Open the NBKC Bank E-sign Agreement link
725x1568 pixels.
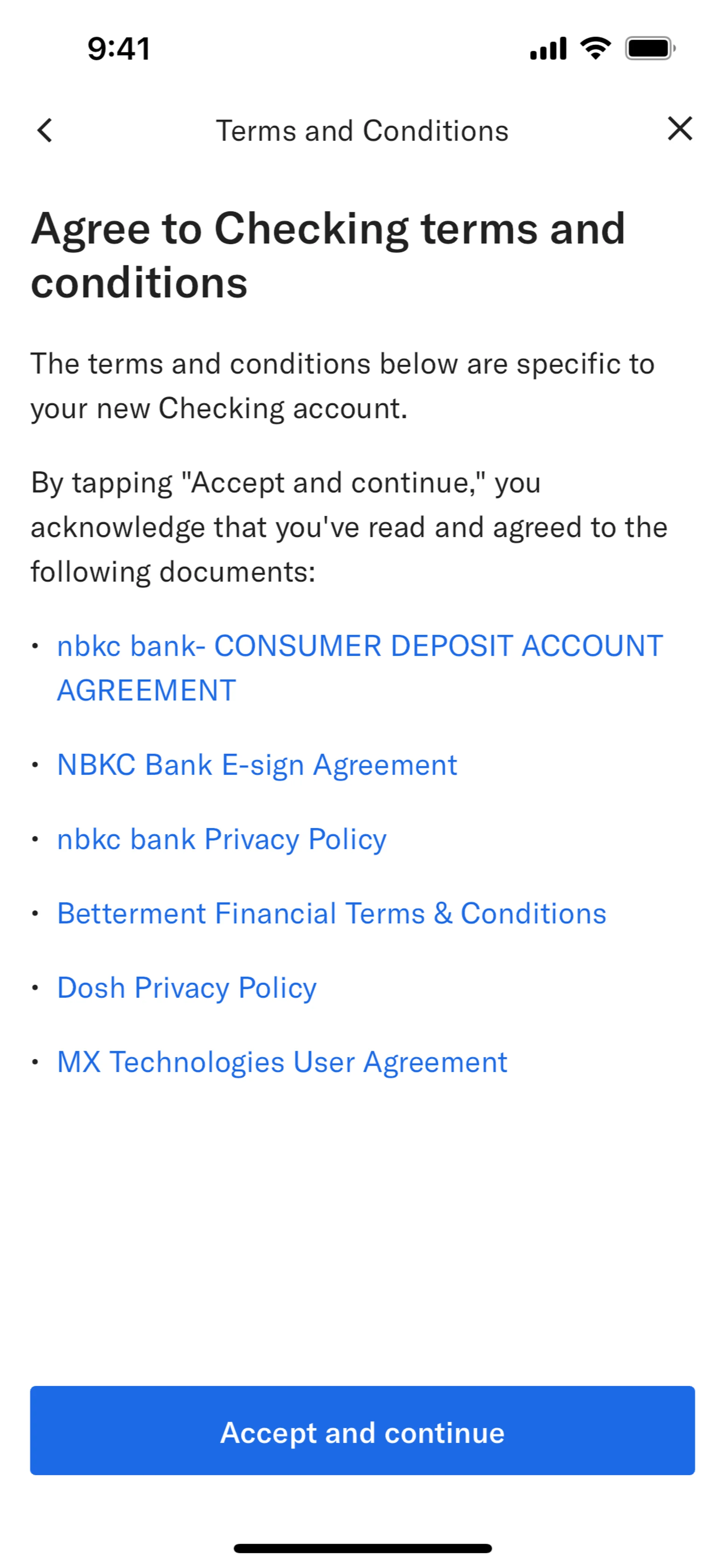pos(257,765)
